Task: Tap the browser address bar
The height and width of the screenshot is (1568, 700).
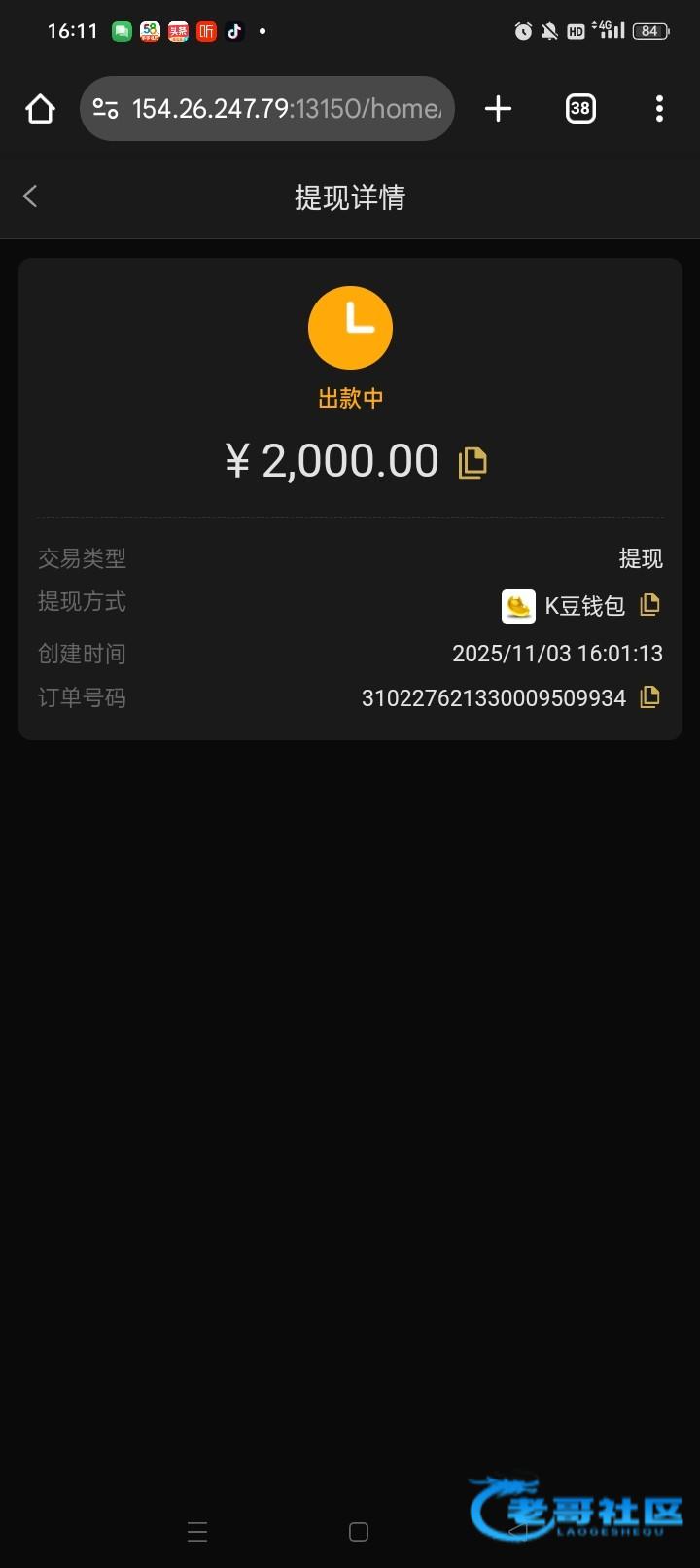Action: [267, 109]
